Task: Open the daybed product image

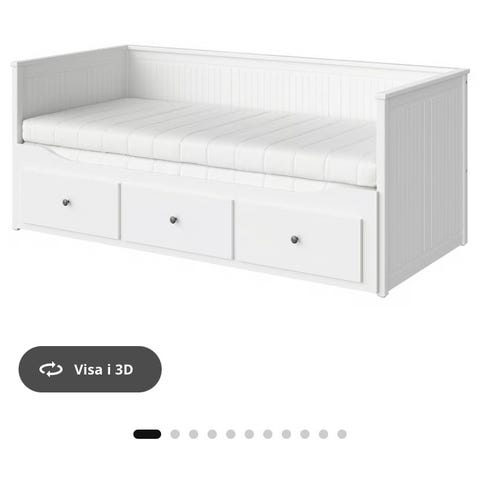Action: (240, 171)
